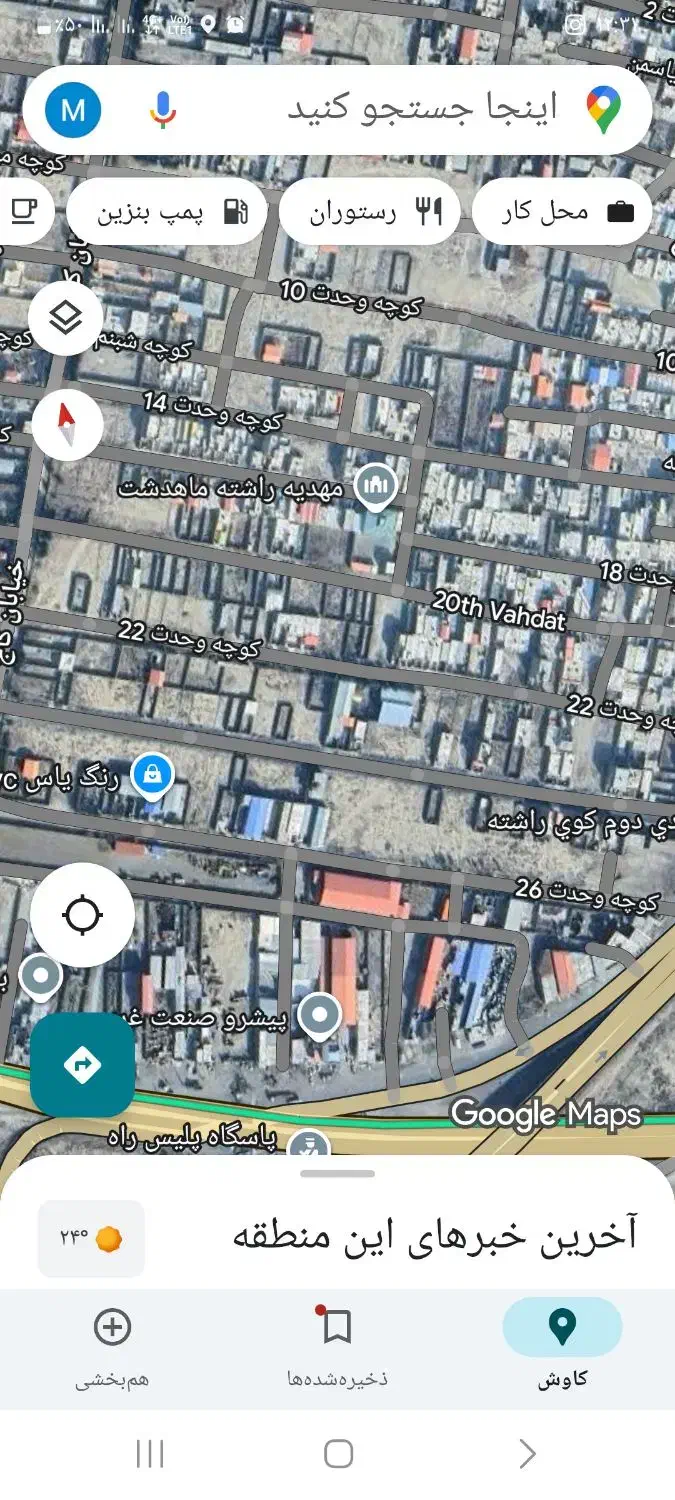Select the محل کار chip
Image resolution: width=675 pixels, height=1500 pixels.
point(562,212)
